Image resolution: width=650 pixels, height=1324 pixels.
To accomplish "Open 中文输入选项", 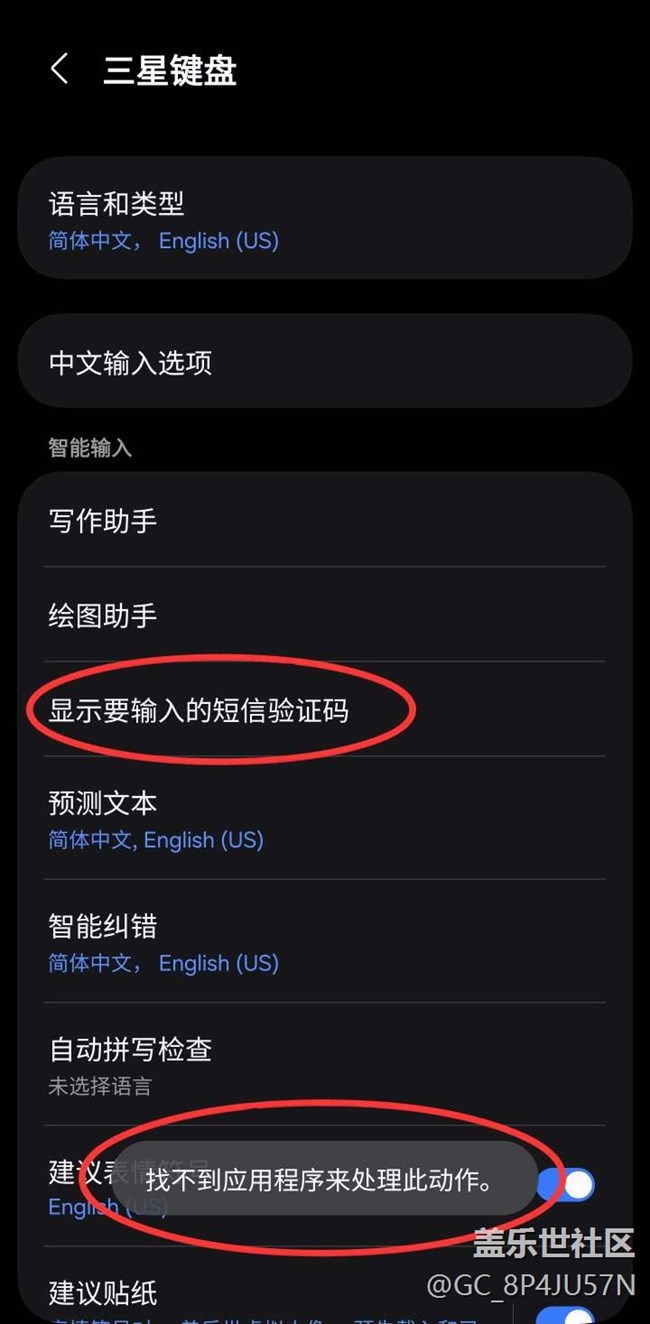I will pos(324,362).
